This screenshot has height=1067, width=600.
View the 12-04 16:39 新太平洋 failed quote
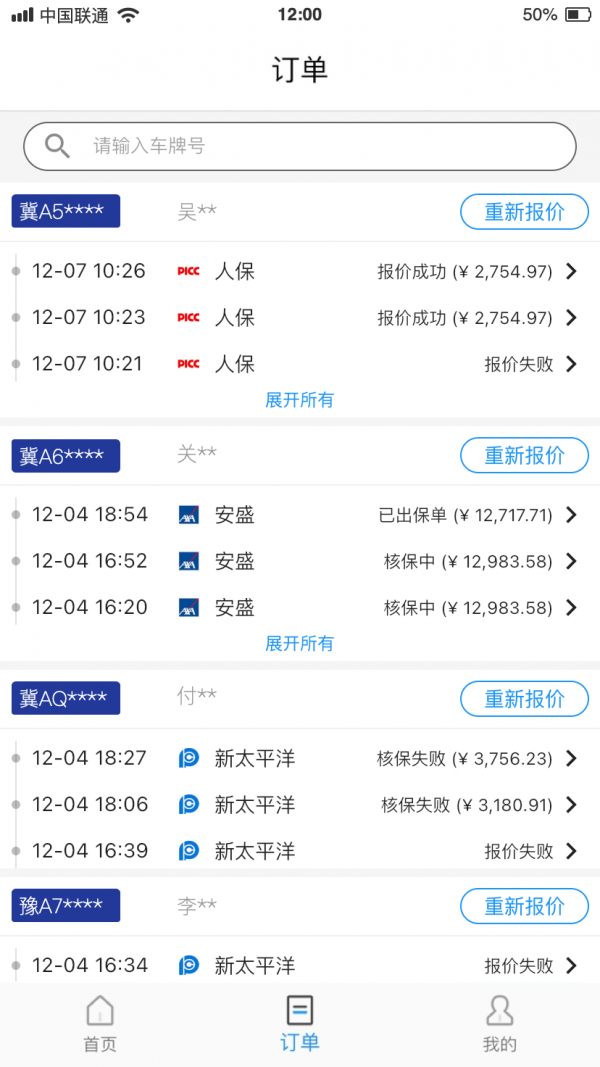coord(300,851)
